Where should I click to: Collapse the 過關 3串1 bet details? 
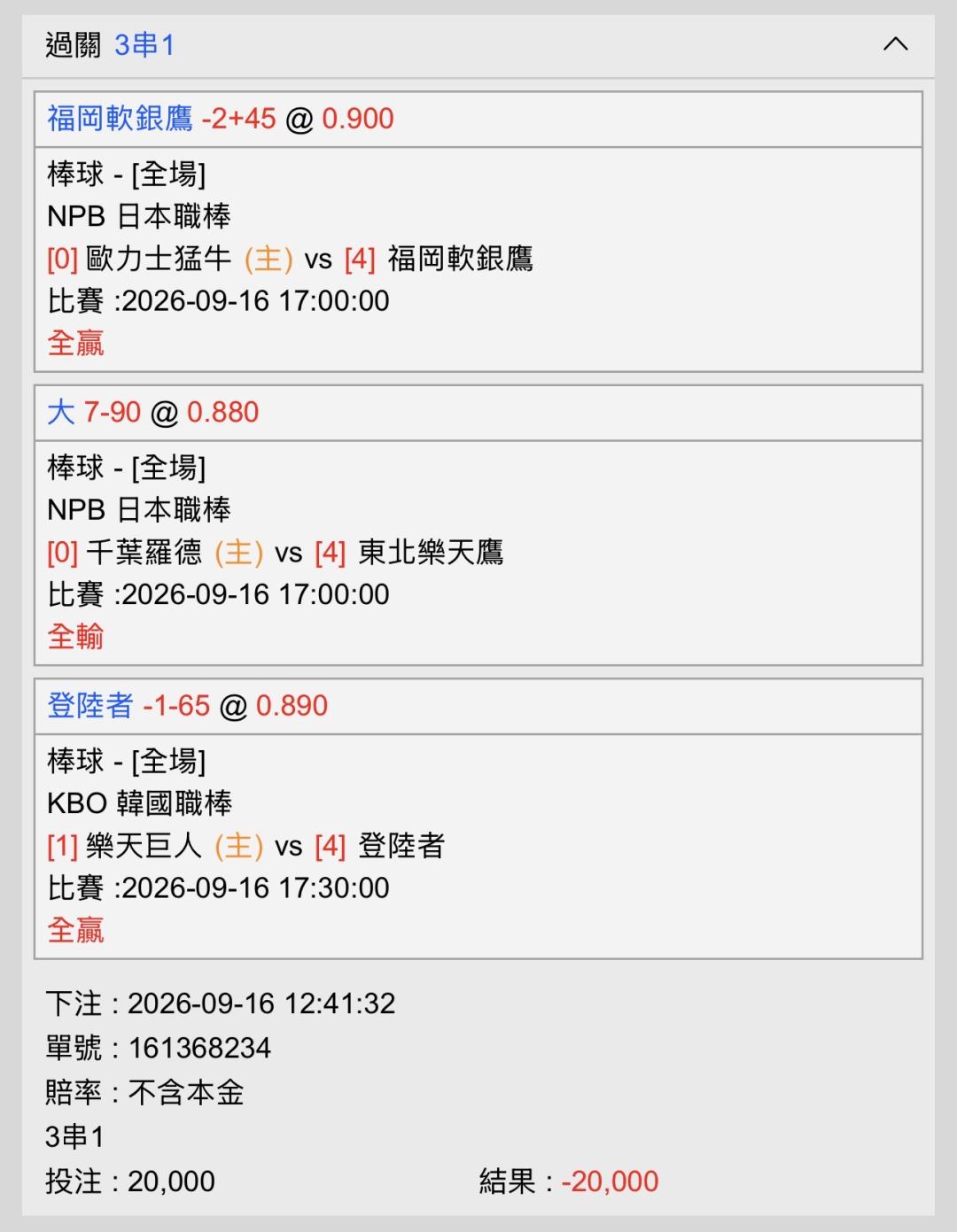(x=896, y=44)
